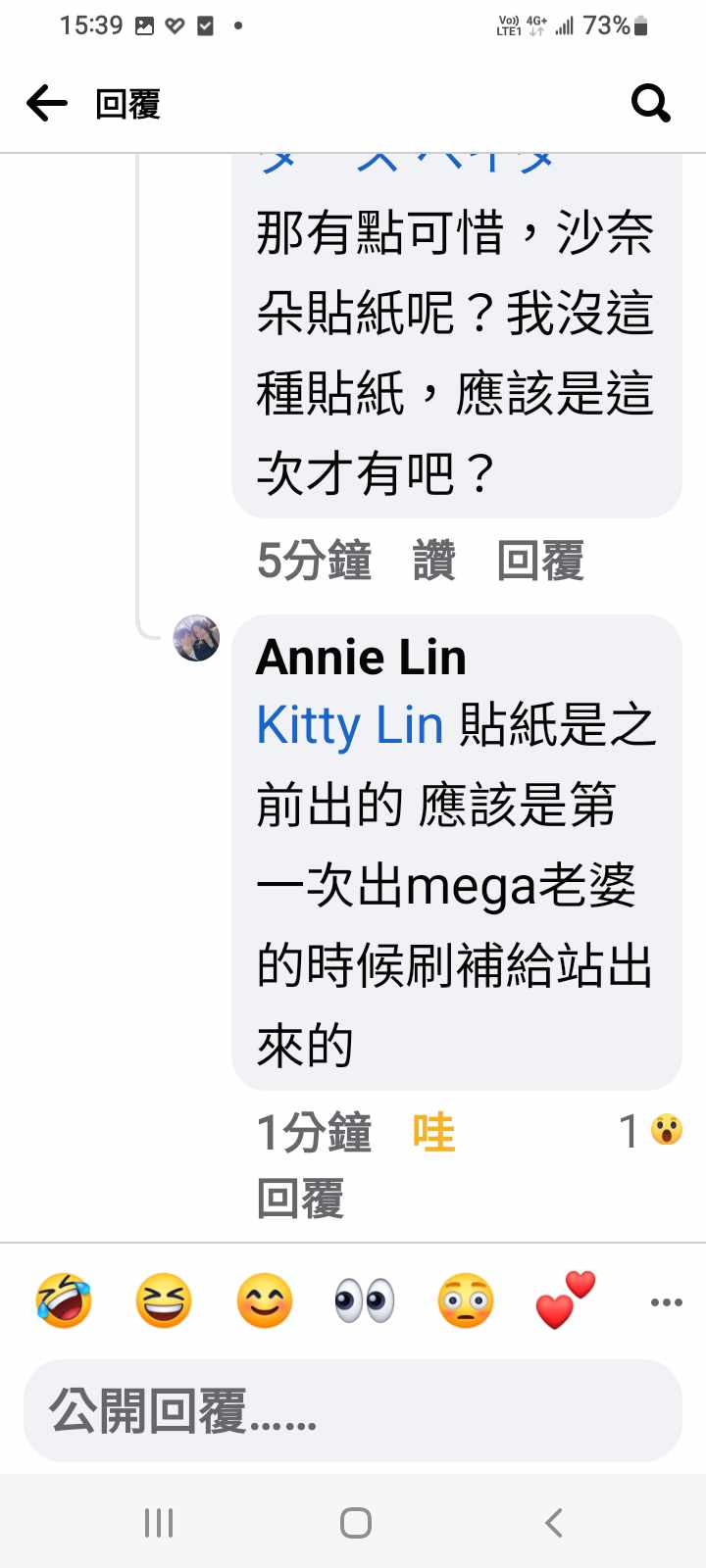Image resolution: width=706 pixels, height=1568 pixels.
Task: Open Annie Lin's profile picture
Action: pyautogui.click(x=196, y=639)
